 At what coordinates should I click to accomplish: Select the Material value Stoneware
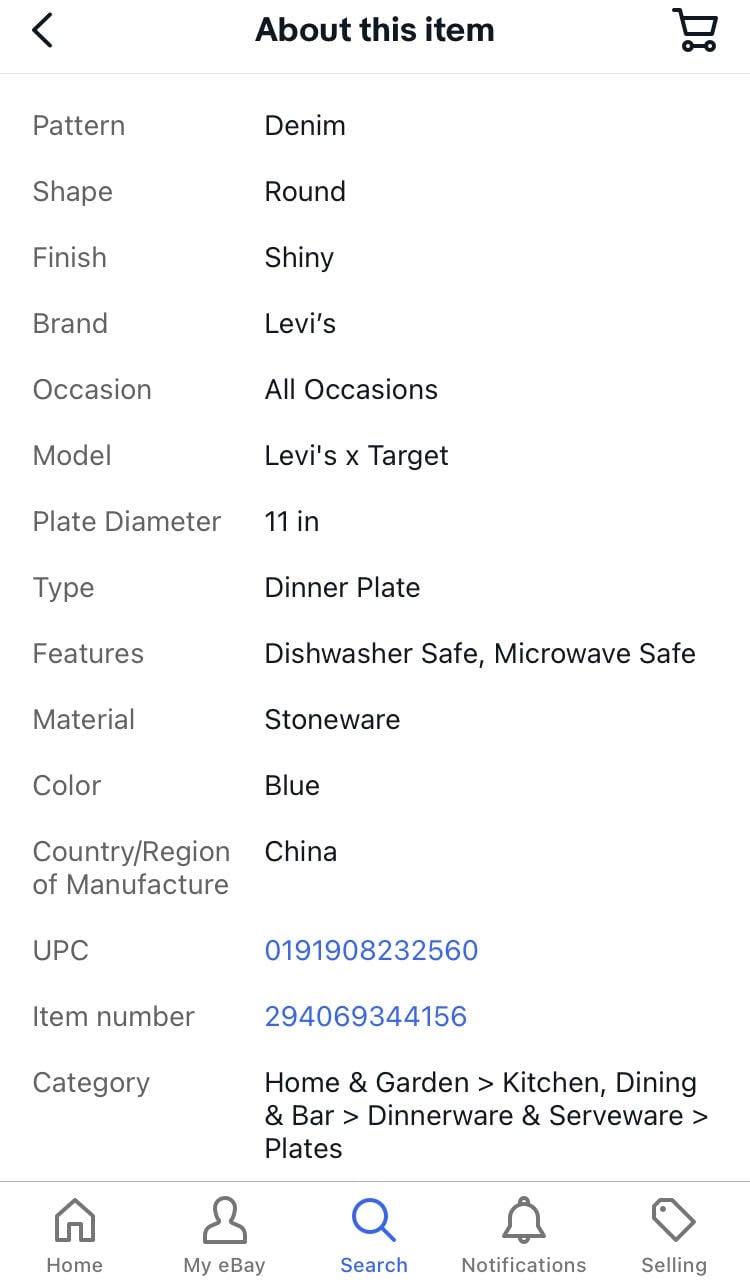332,719
